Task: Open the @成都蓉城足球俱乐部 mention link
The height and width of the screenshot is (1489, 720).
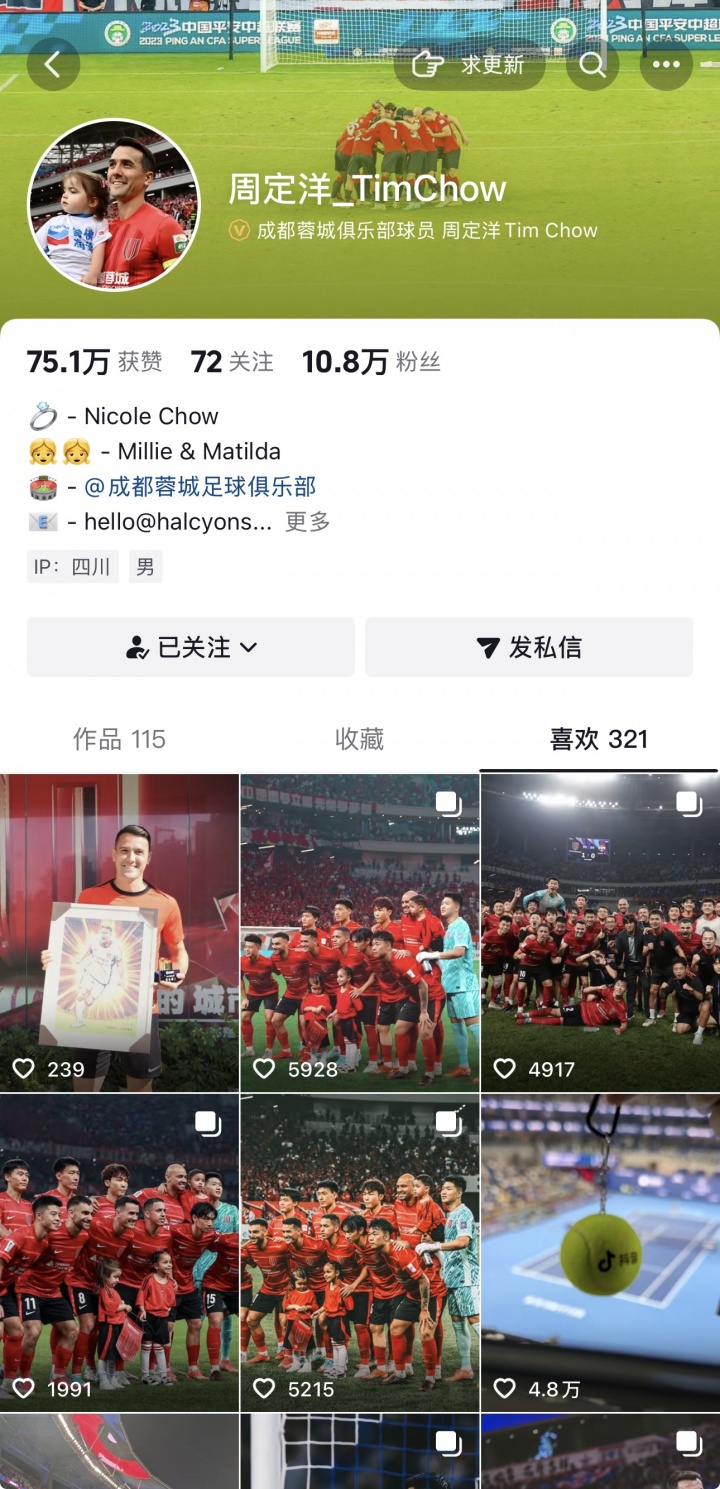Action: (200, 487)
